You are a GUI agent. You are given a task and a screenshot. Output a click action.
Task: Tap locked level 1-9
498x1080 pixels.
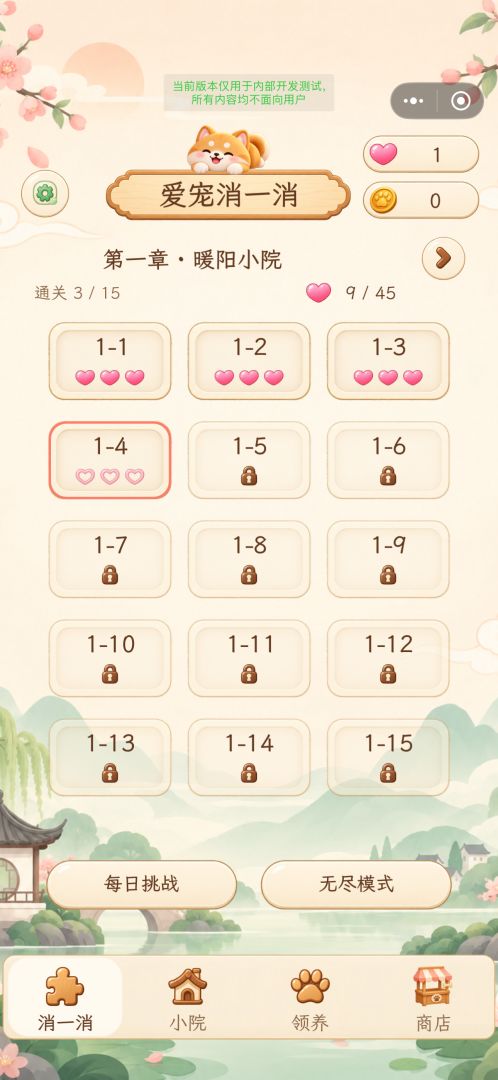tap(388, 559)
